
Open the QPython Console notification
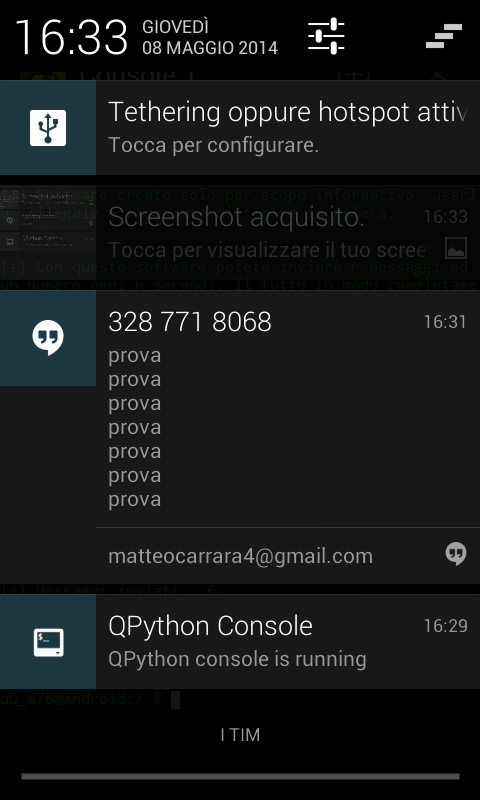(x=240, y=641)
